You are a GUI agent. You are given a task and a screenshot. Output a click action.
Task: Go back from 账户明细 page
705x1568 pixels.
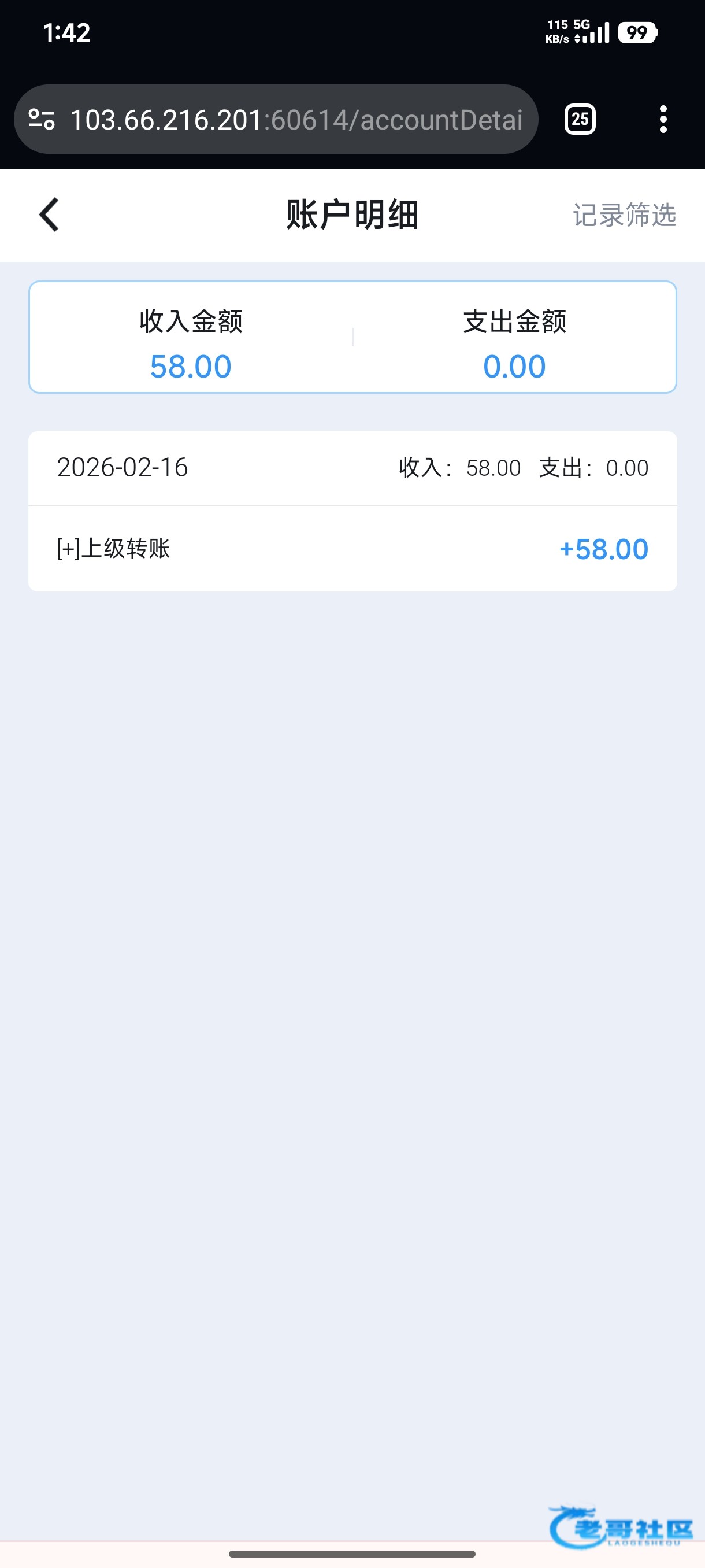[49, 215]
